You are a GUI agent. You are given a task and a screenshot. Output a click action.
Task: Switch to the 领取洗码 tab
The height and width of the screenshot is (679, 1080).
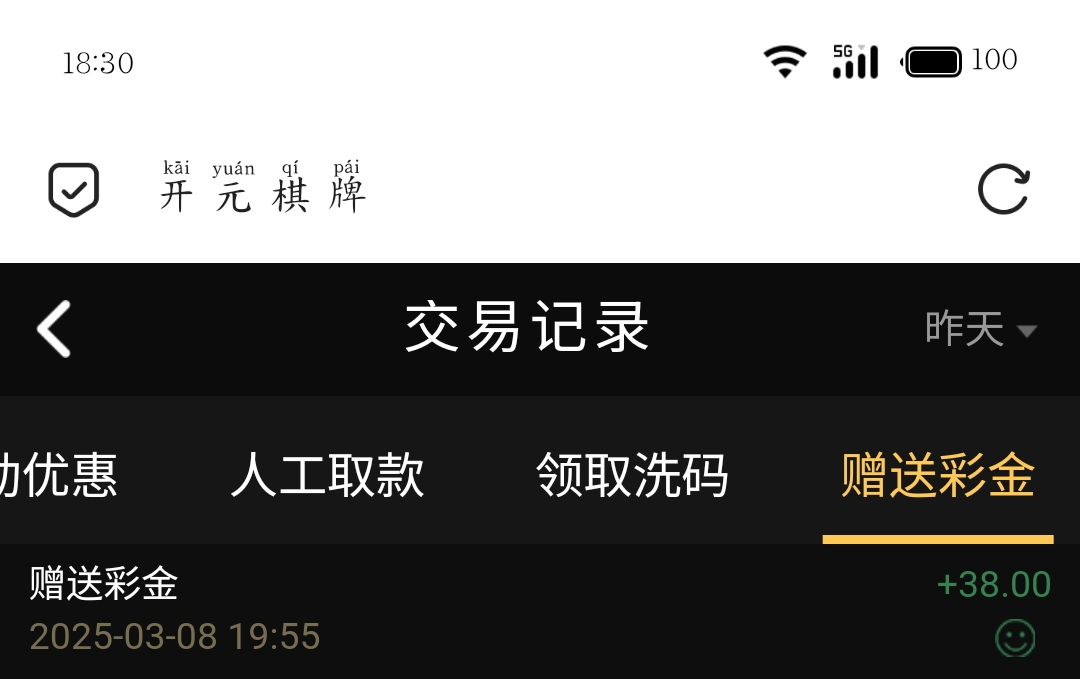[x=632, y=475]
